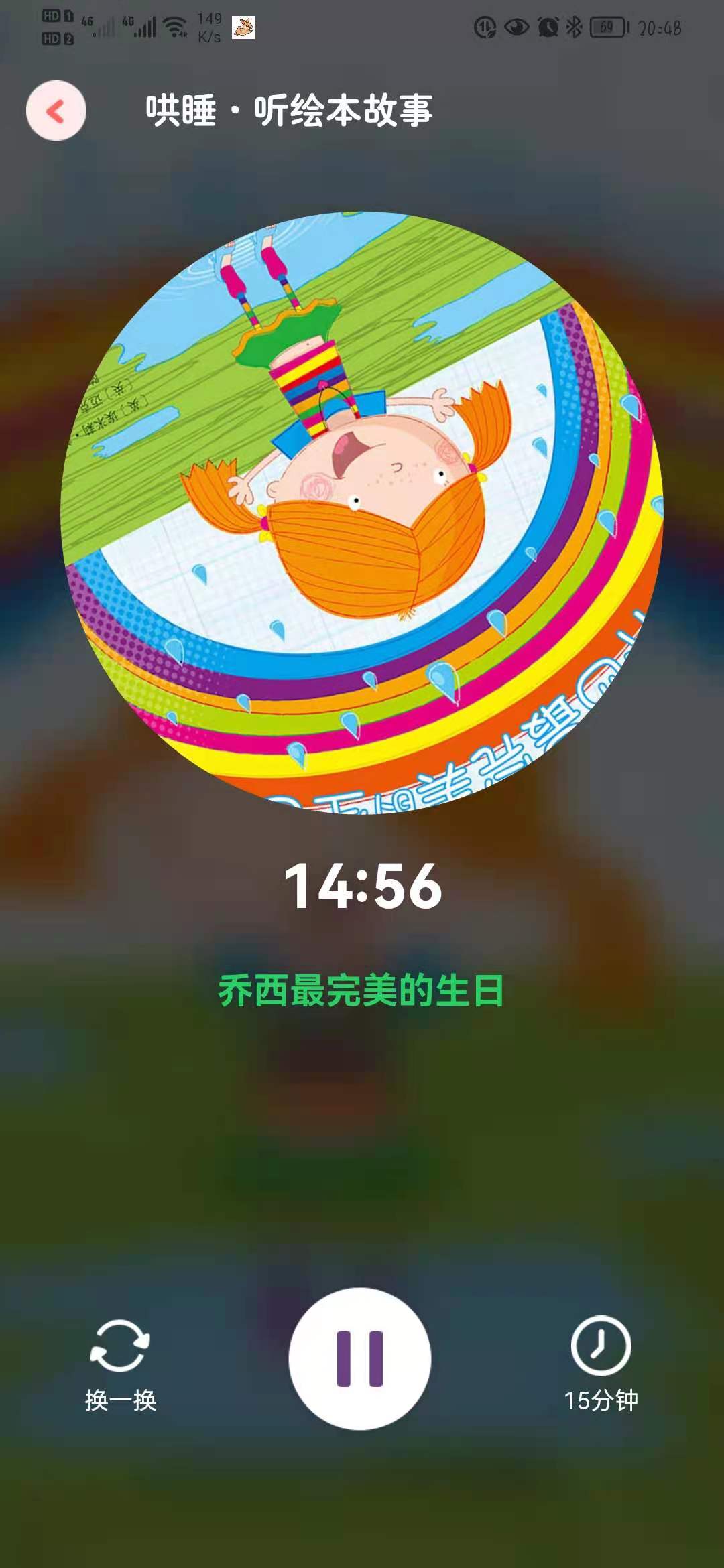
Task: Pause the story playback
Action: click(360, 1358)
